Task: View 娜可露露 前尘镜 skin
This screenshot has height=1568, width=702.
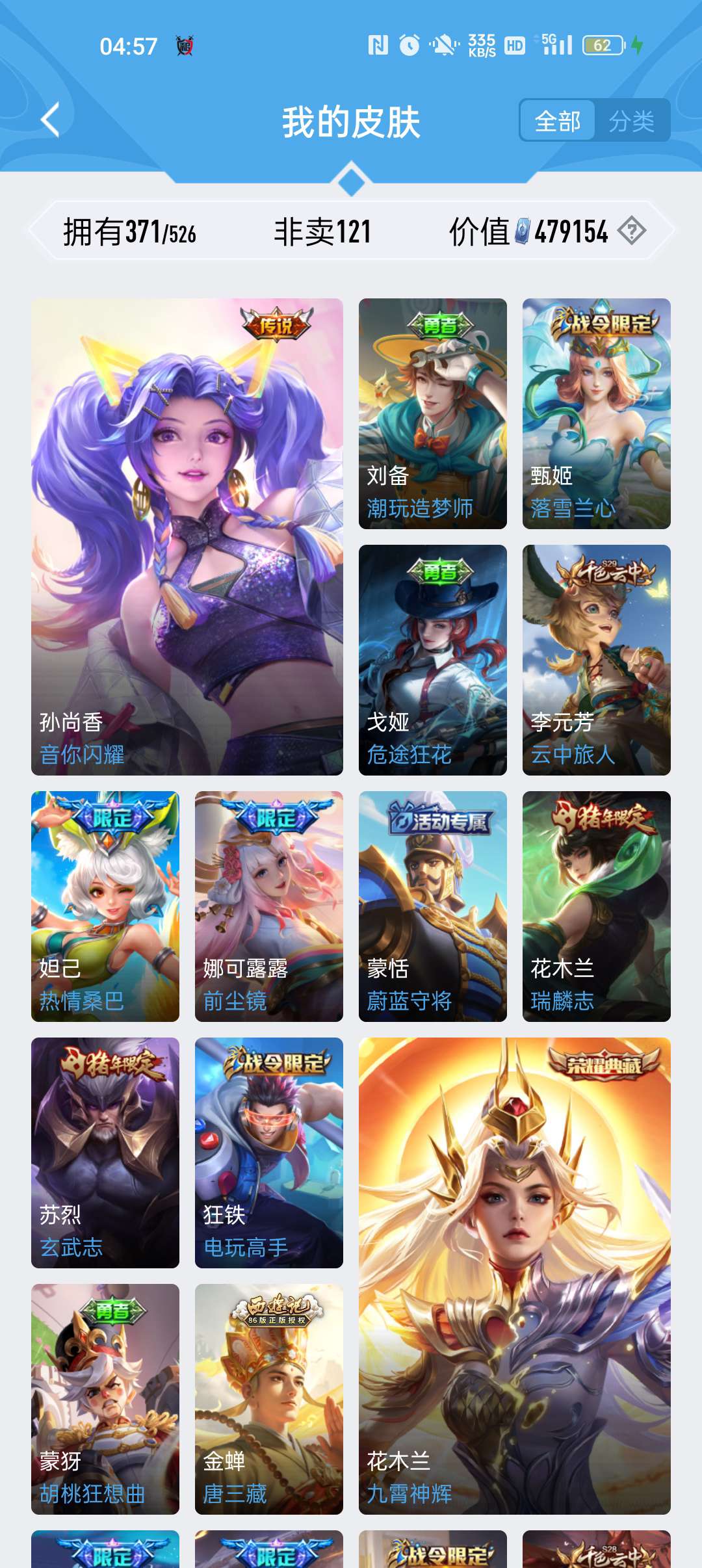Action: [269, 906]
